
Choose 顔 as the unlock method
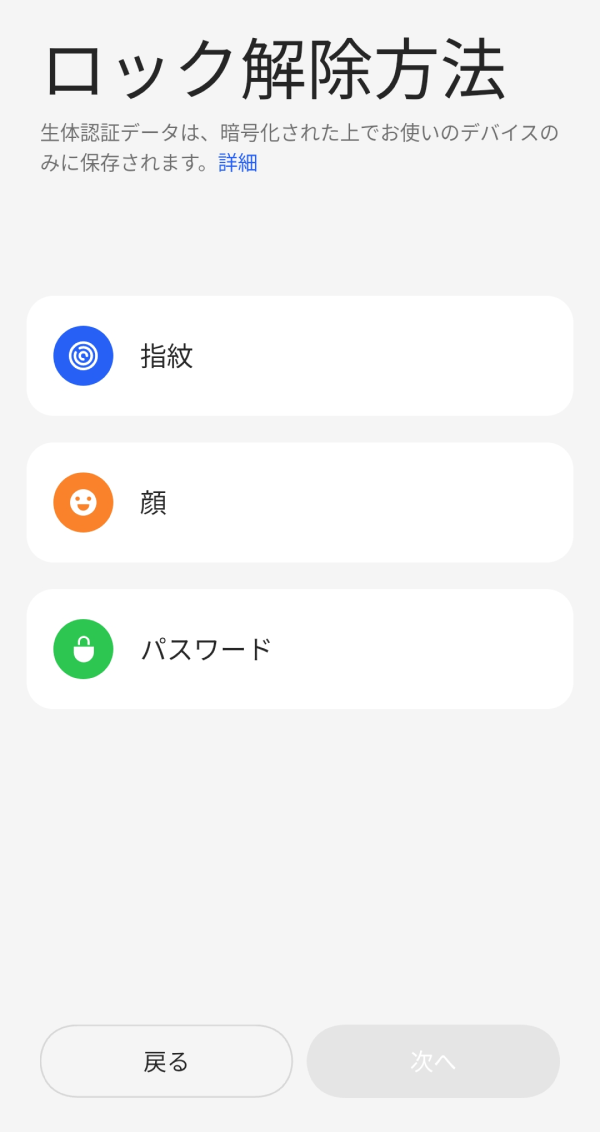[300, 502]
